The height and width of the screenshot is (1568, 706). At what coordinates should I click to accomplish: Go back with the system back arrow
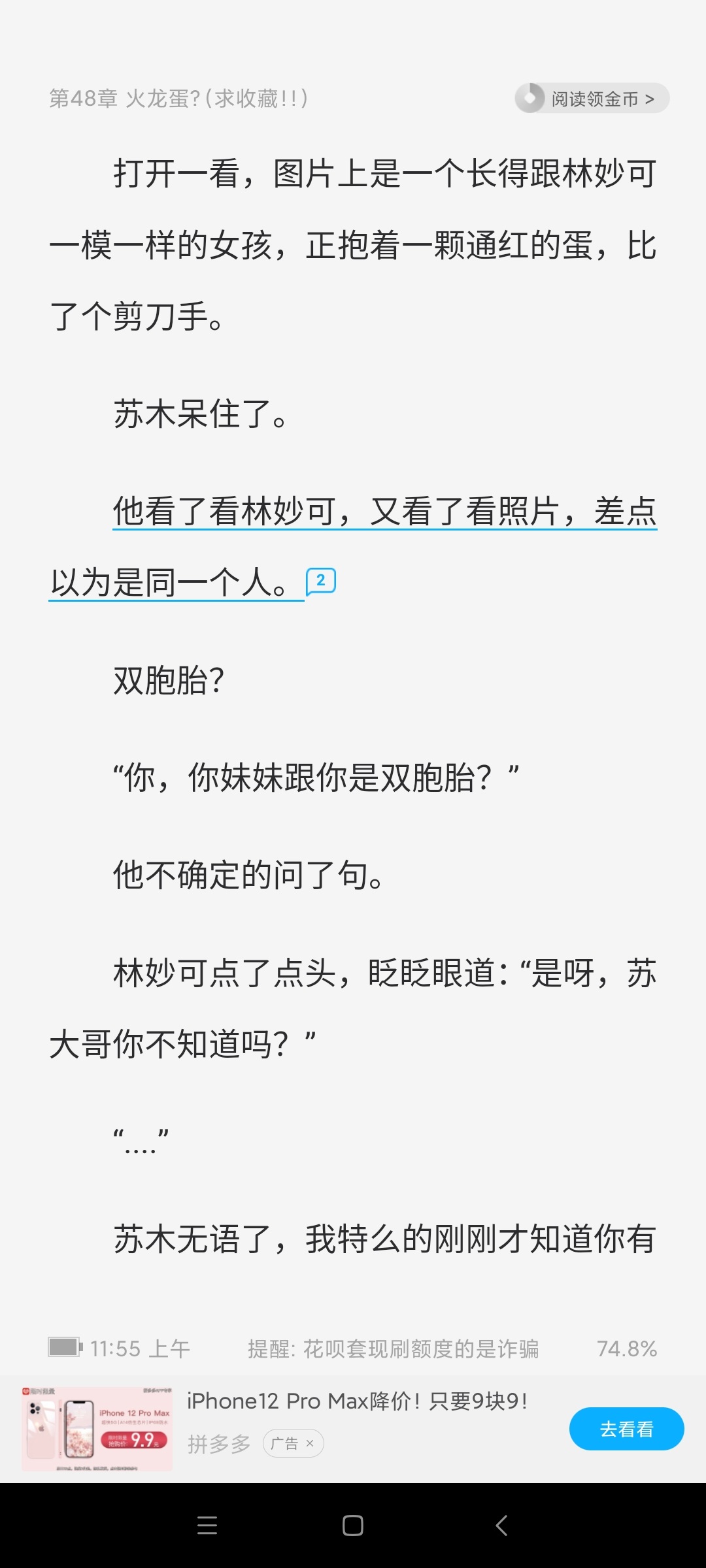[501, 1526]
